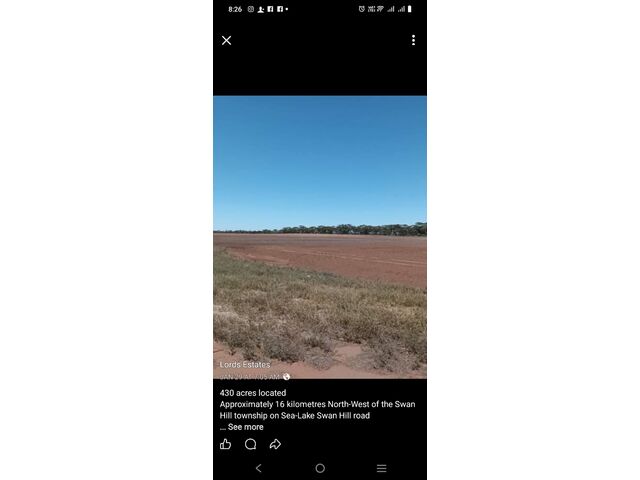Image resolution: width=640 pixels, height=480 pixels.
Task: Expand caption with See more
Action: 245,427
